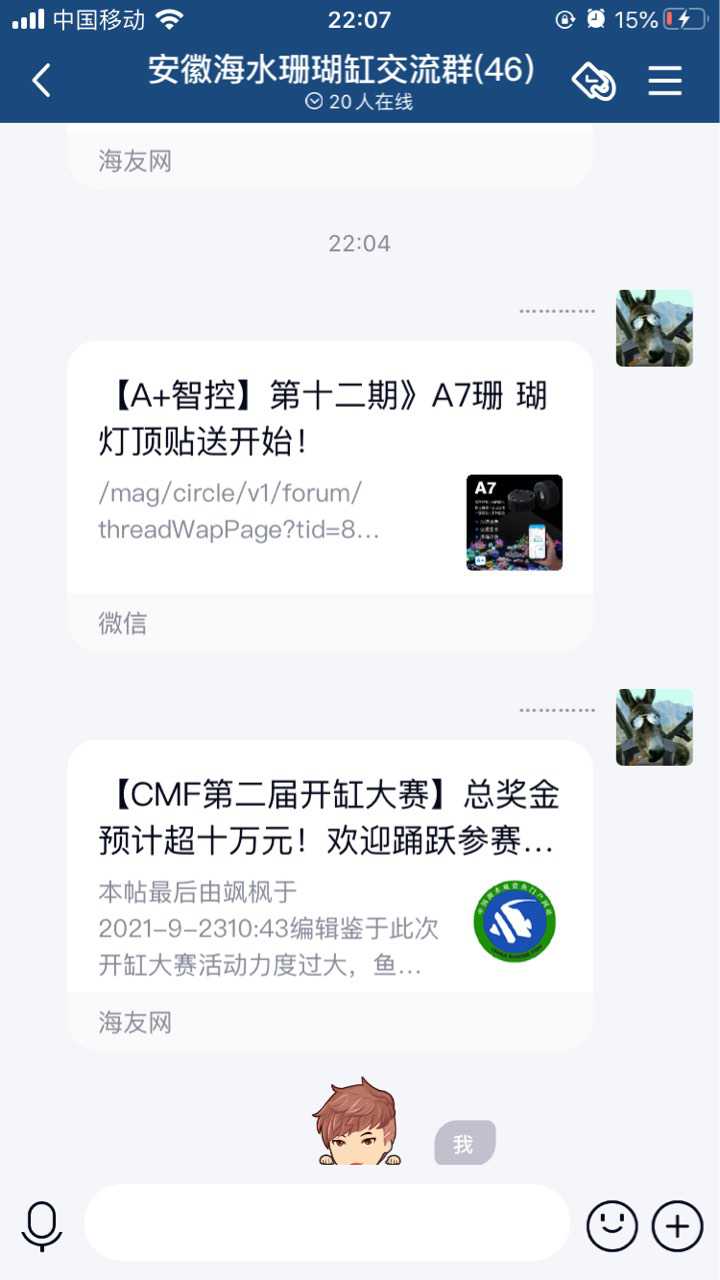Tap the microphone voice input icon
The width and height of the screenshot is (720, 1280).
[x=42, y=1224]
